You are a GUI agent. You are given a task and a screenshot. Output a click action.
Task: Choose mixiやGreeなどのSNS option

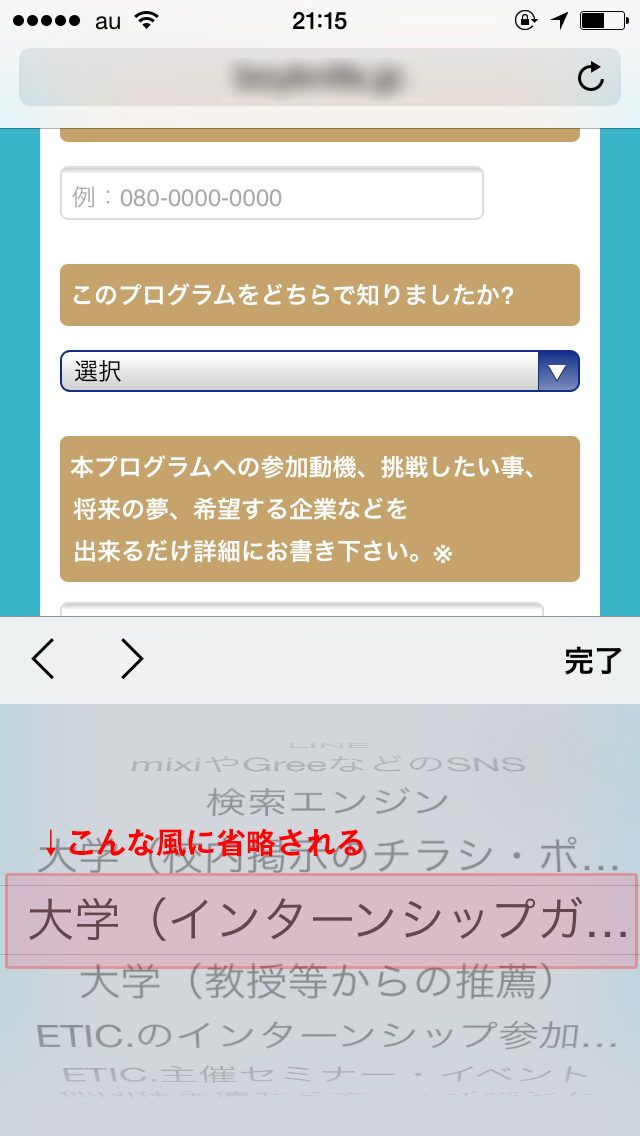click(328, 764)
